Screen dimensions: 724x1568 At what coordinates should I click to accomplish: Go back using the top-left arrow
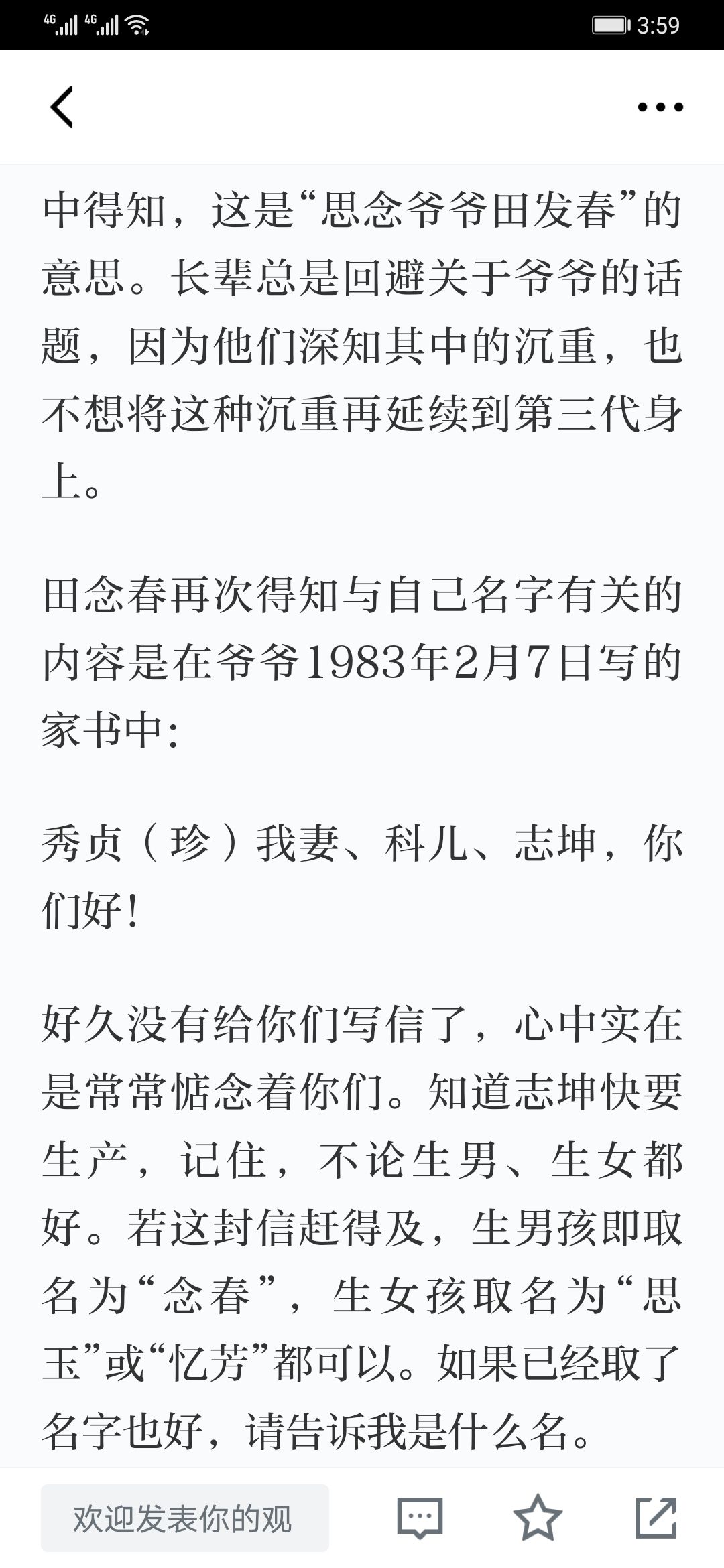coord(62,107)
